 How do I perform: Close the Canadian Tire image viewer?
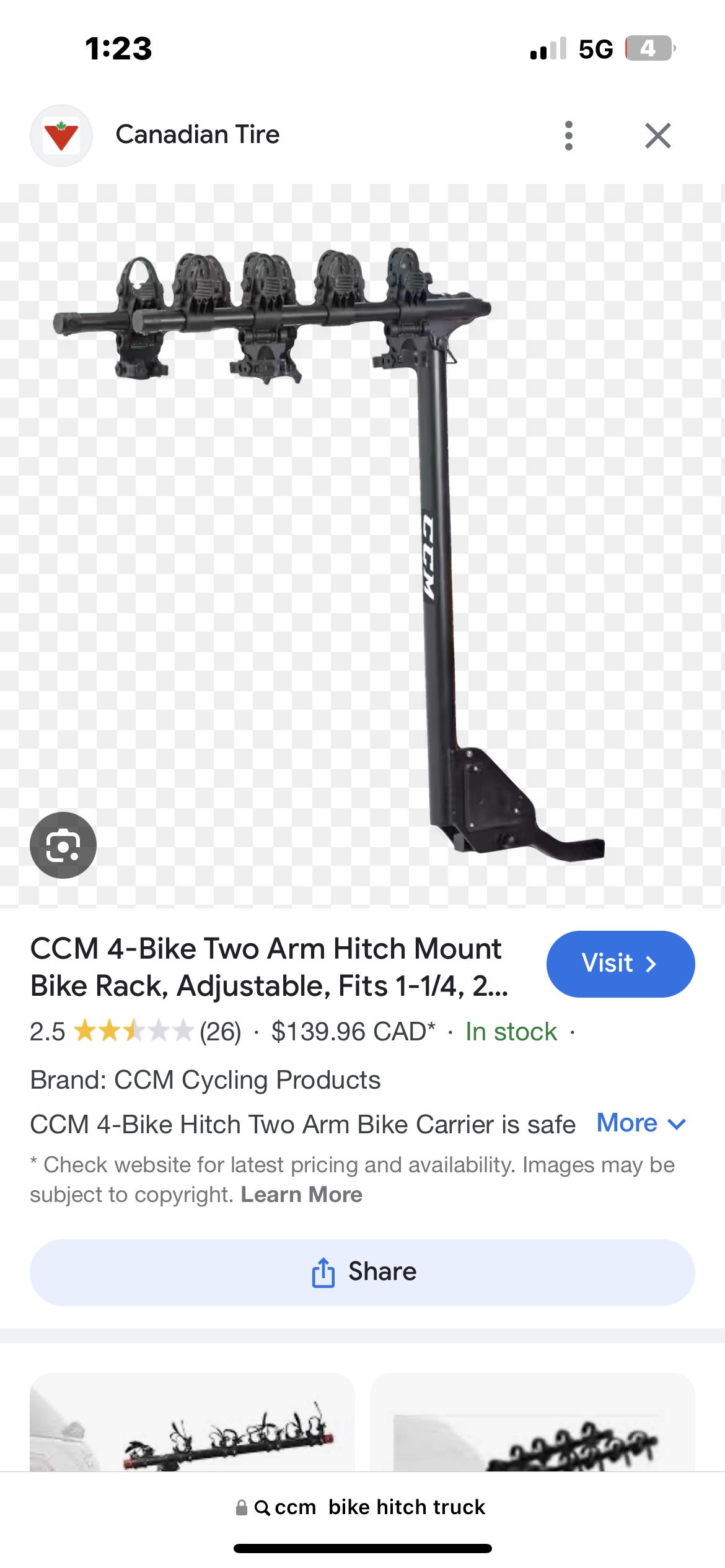tap(657, 136)
